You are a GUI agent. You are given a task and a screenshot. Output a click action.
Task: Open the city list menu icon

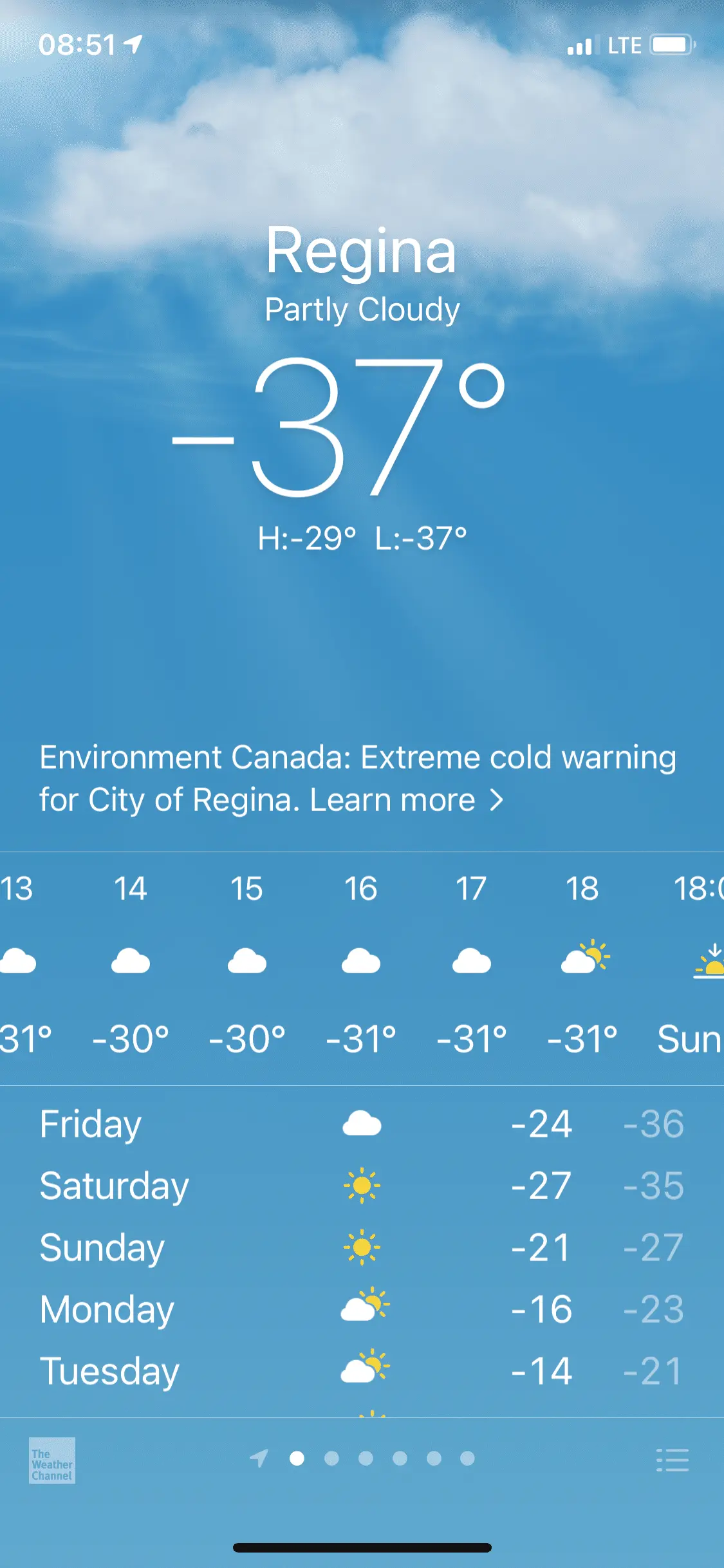tap(672, 1460)
